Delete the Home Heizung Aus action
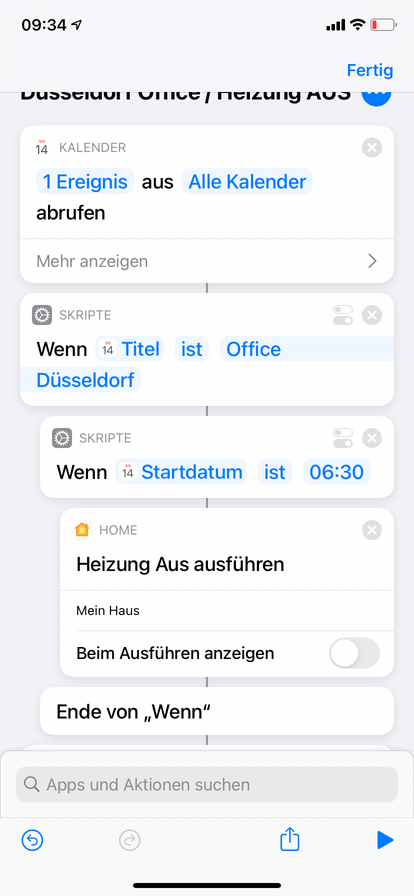 [372, 530]
